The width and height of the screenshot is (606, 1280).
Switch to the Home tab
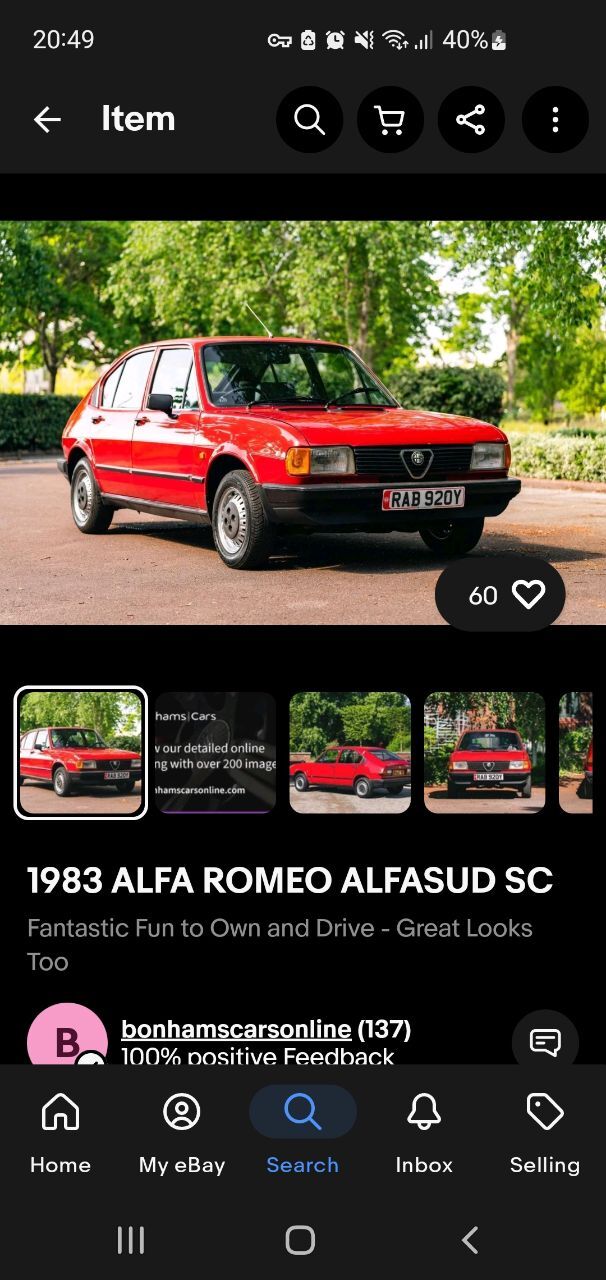pos(60,1133)
